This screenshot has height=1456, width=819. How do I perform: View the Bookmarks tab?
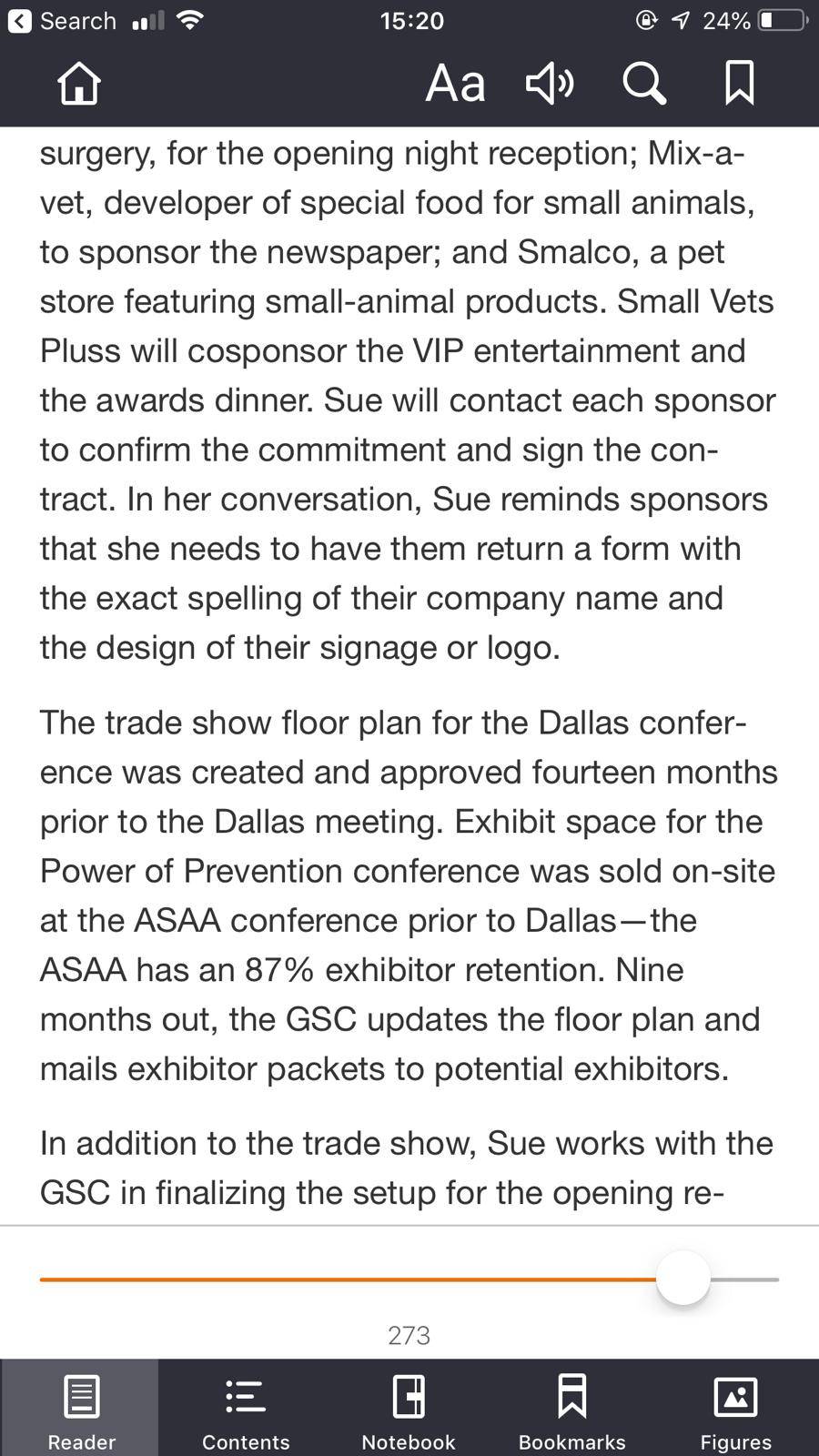572,1409
